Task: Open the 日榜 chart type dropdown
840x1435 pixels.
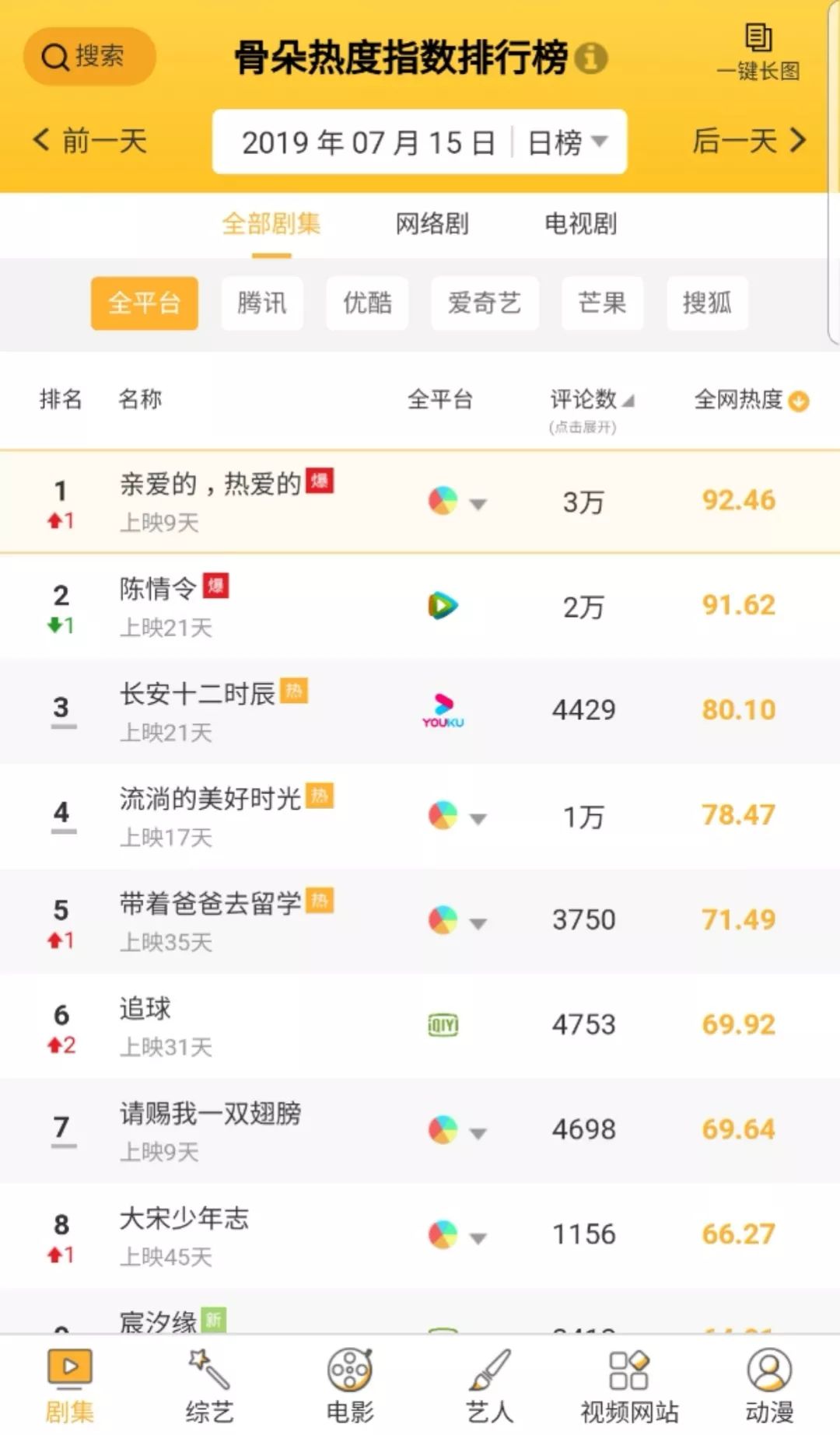Action: click(568, 142)
